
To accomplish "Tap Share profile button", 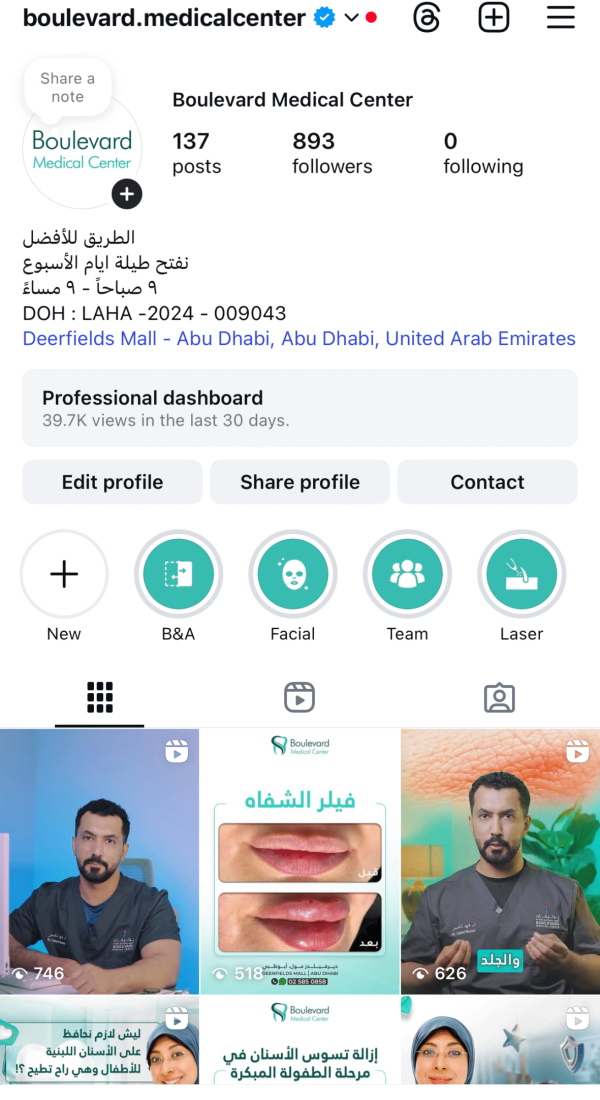I will click(299, 482).
